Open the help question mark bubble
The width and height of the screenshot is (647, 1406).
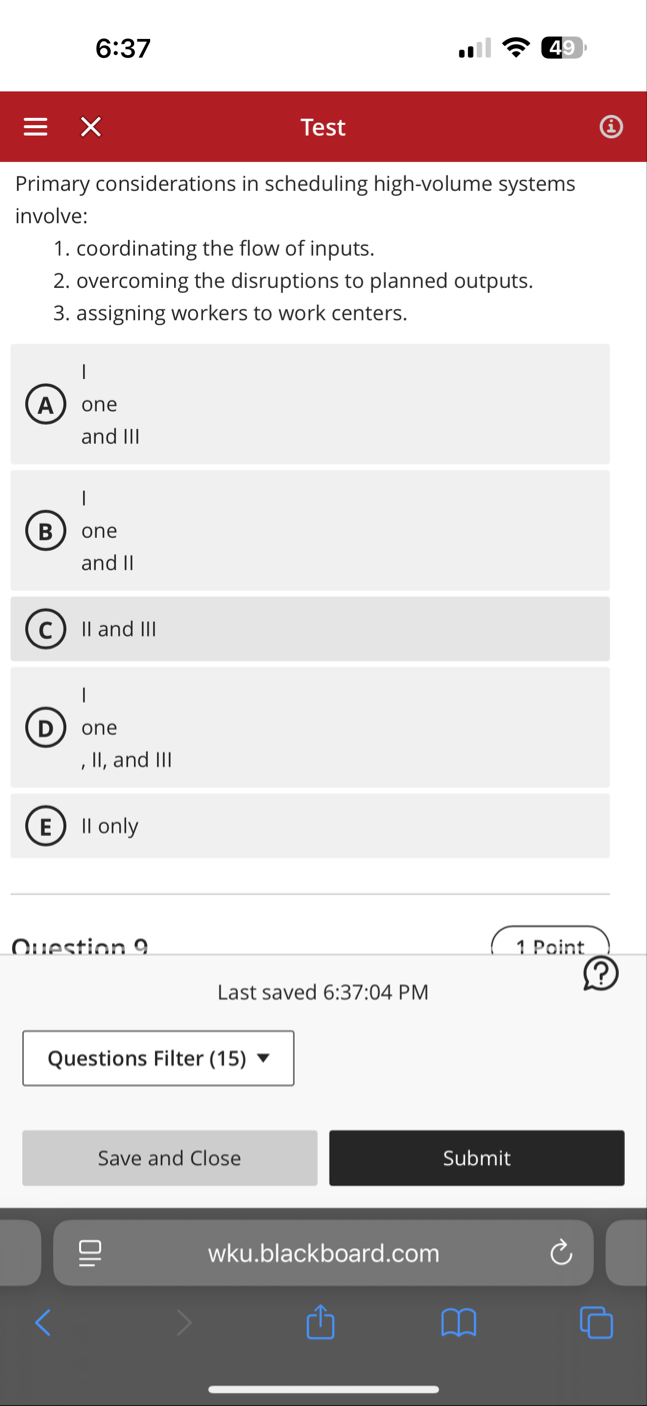click(601, 973)
